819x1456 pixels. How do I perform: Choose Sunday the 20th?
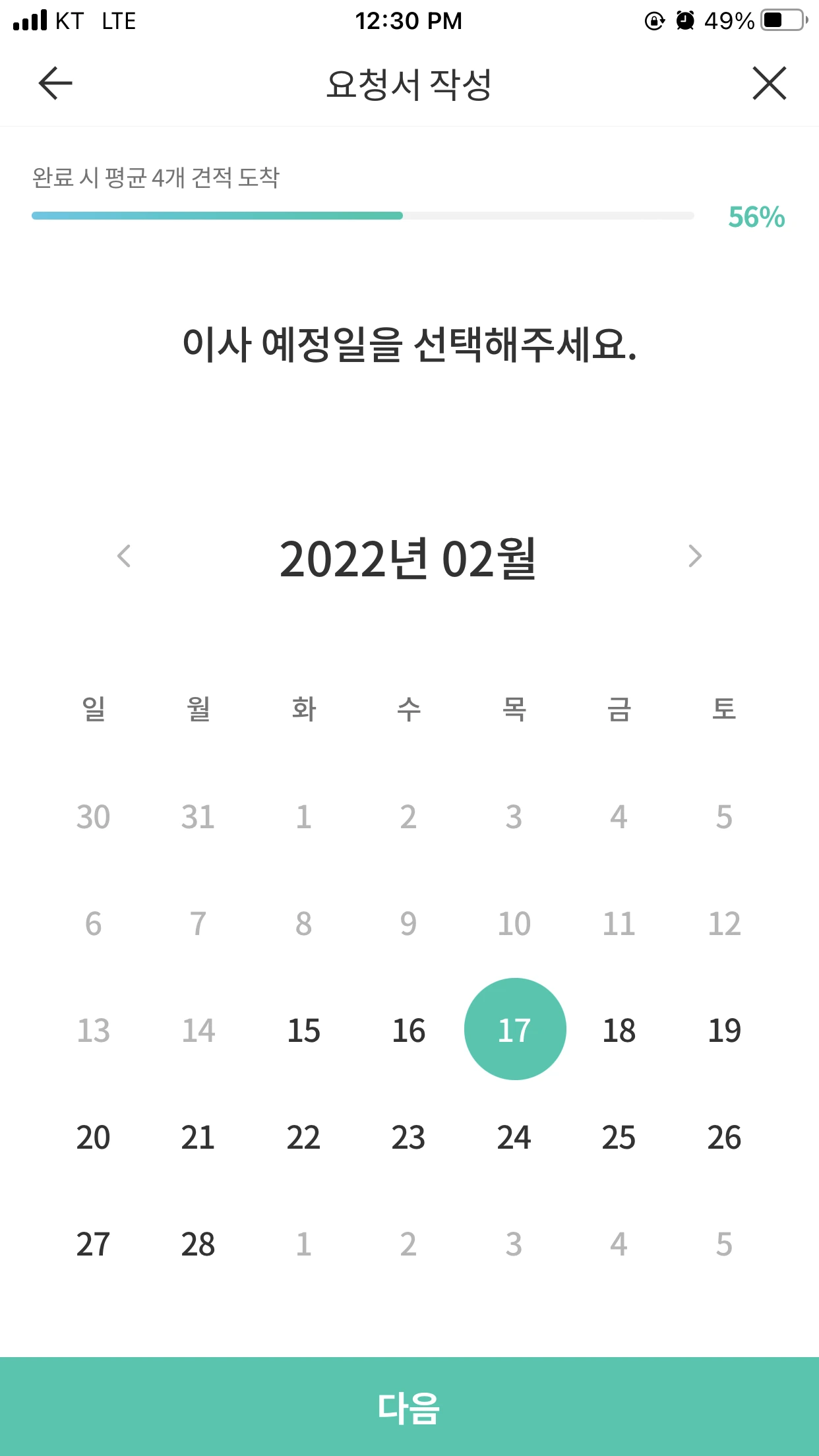[x=93, y=1137]
